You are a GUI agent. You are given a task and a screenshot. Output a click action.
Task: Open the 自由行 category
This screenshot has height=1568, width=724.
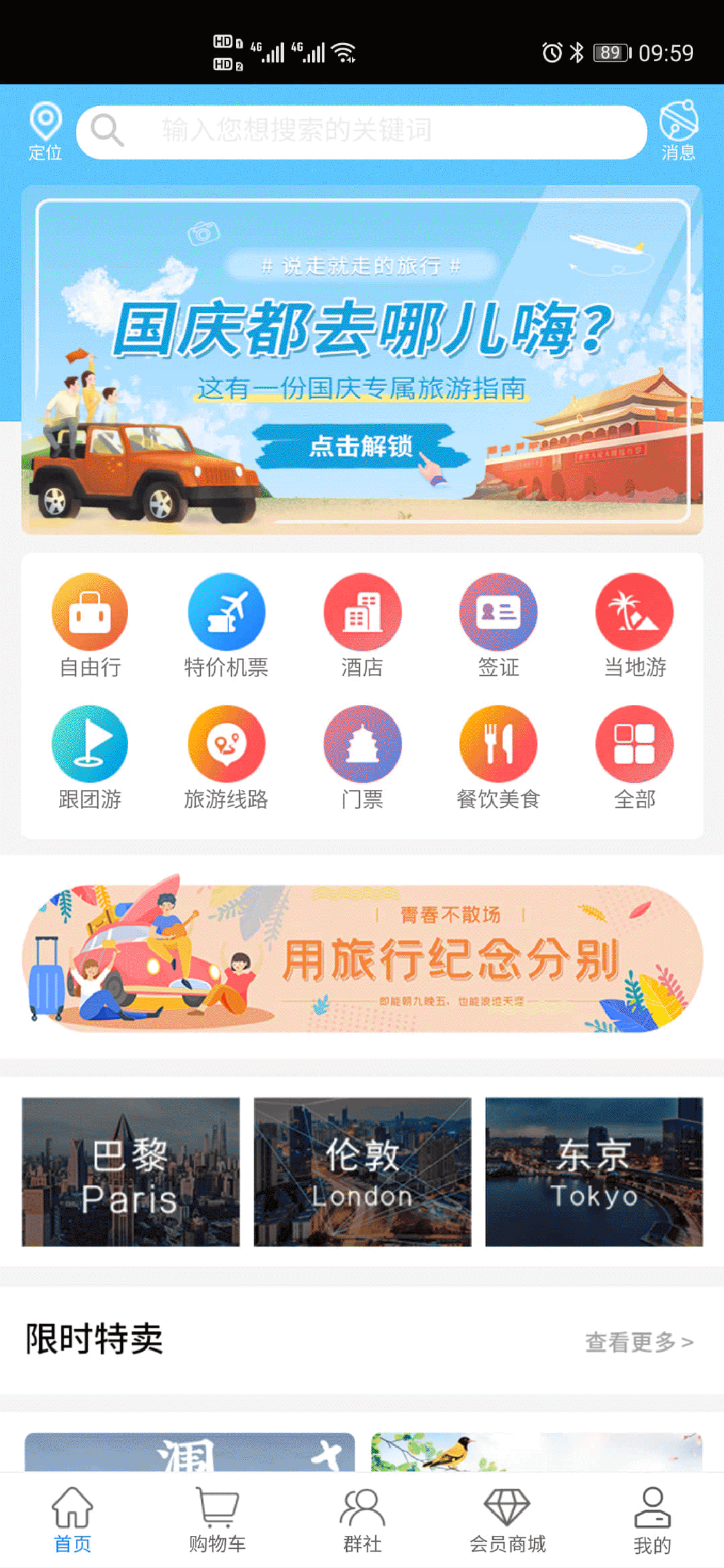(x=89, y=625)
